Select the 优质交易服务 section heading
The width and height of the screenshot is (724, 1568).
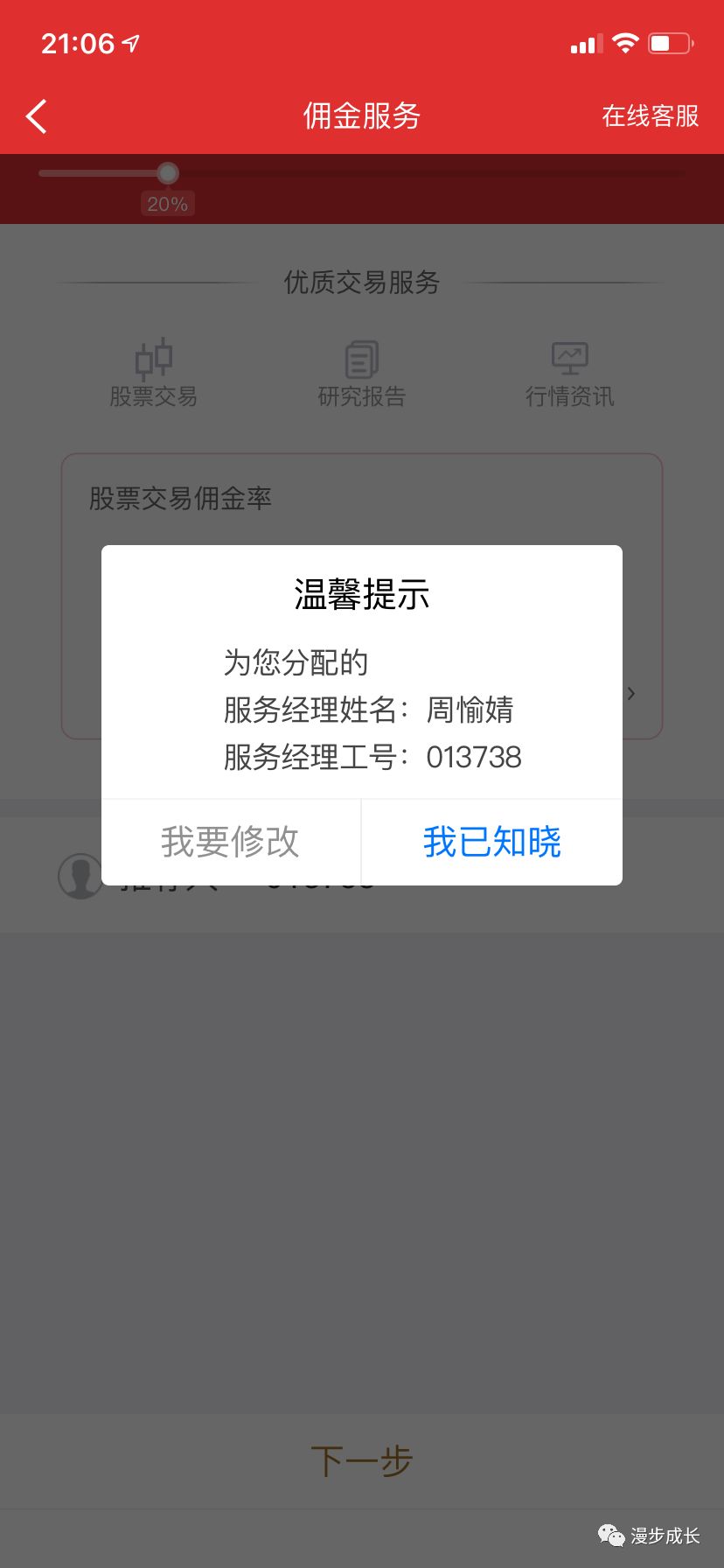[362, 283]
